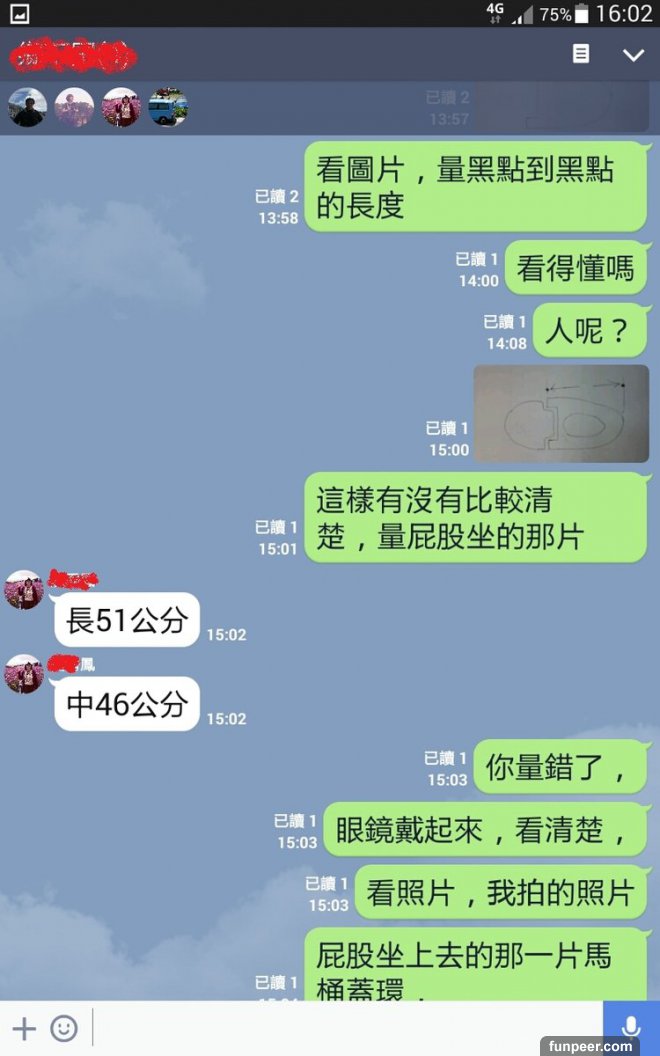Viewport: 660px width, 1056px height.
Task: Open the bus photo member avatar
Action: coord(168,107)
